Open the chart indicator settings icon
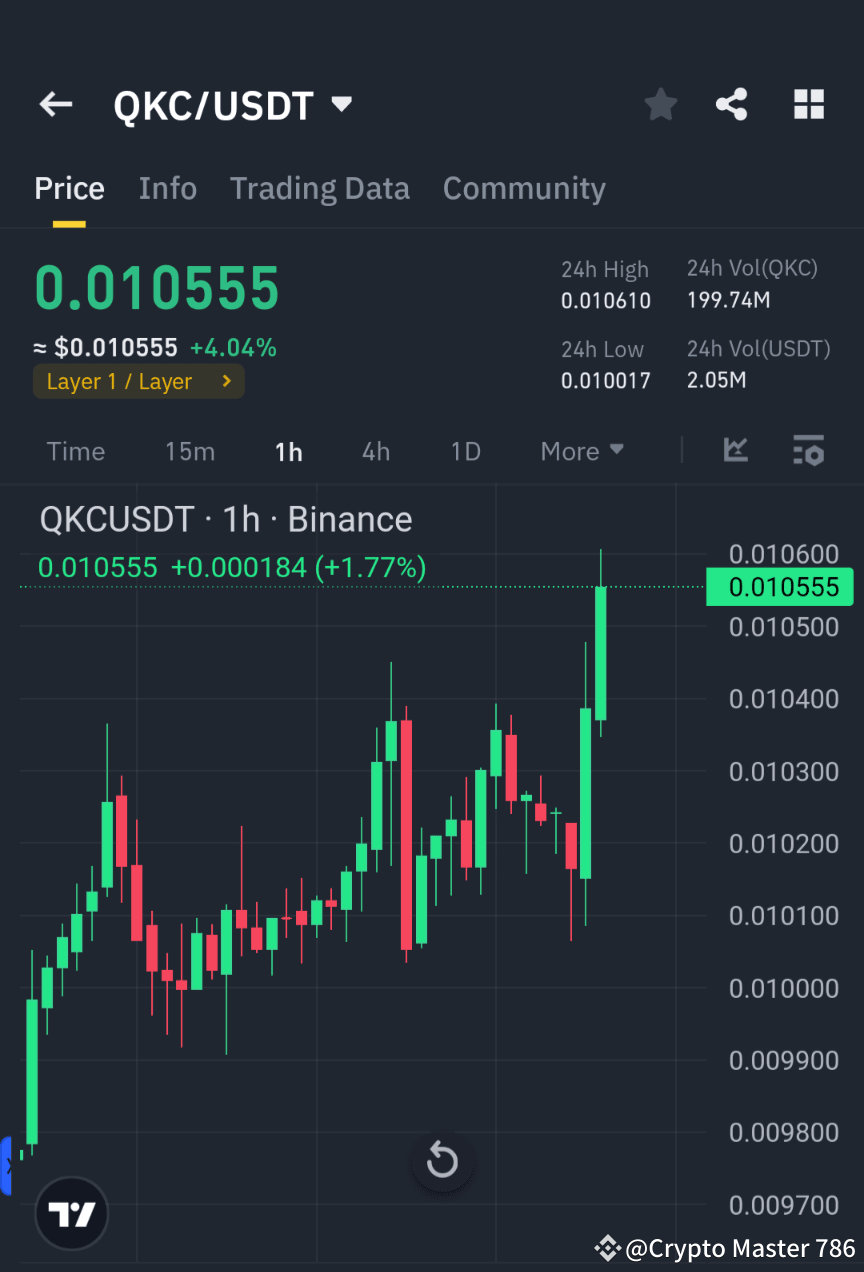The height and width of the screenshot is (1272, 864). pyautogui.click(x=808, y=451)
